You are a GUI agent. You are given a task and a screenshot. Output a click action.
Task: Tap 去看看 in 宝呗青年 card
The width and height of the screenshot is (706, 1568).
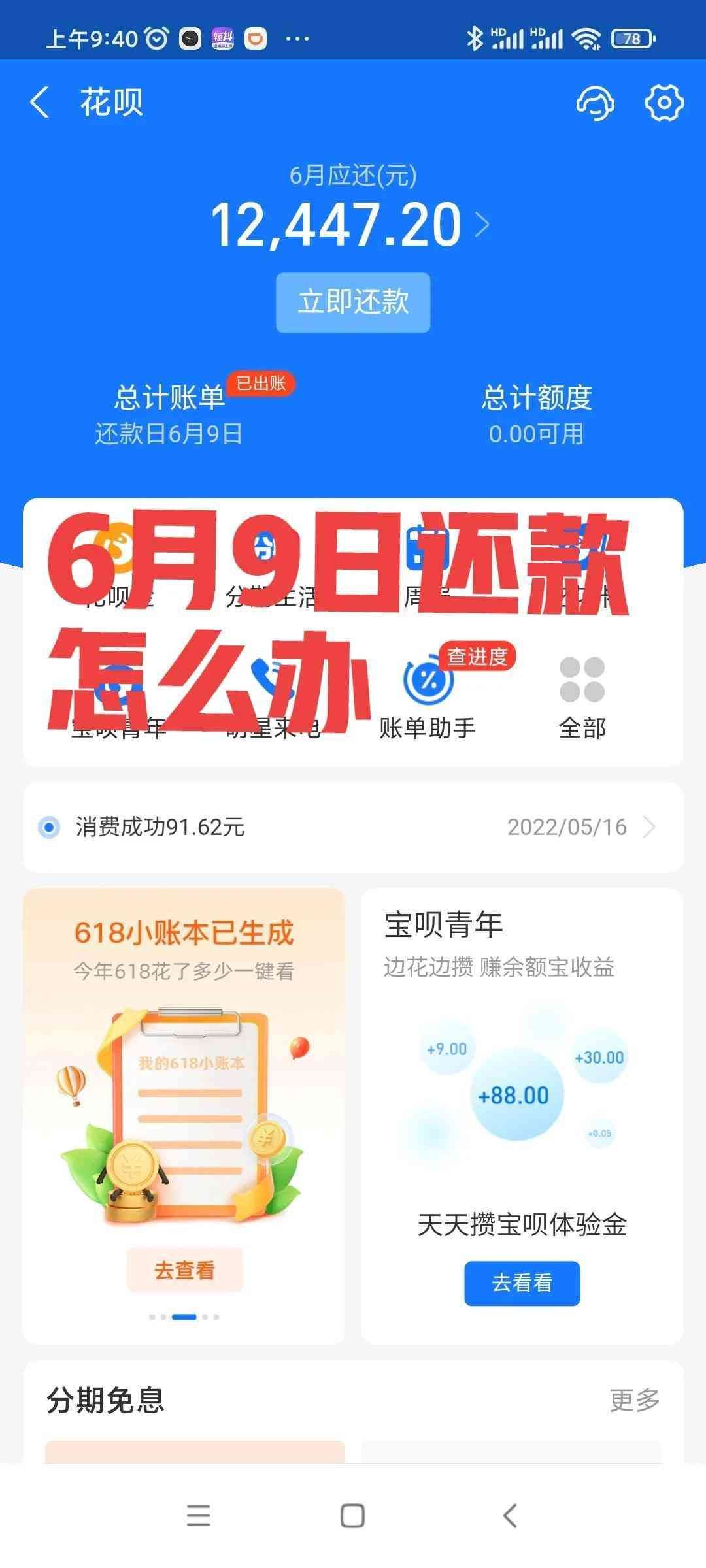point(522,1283)
